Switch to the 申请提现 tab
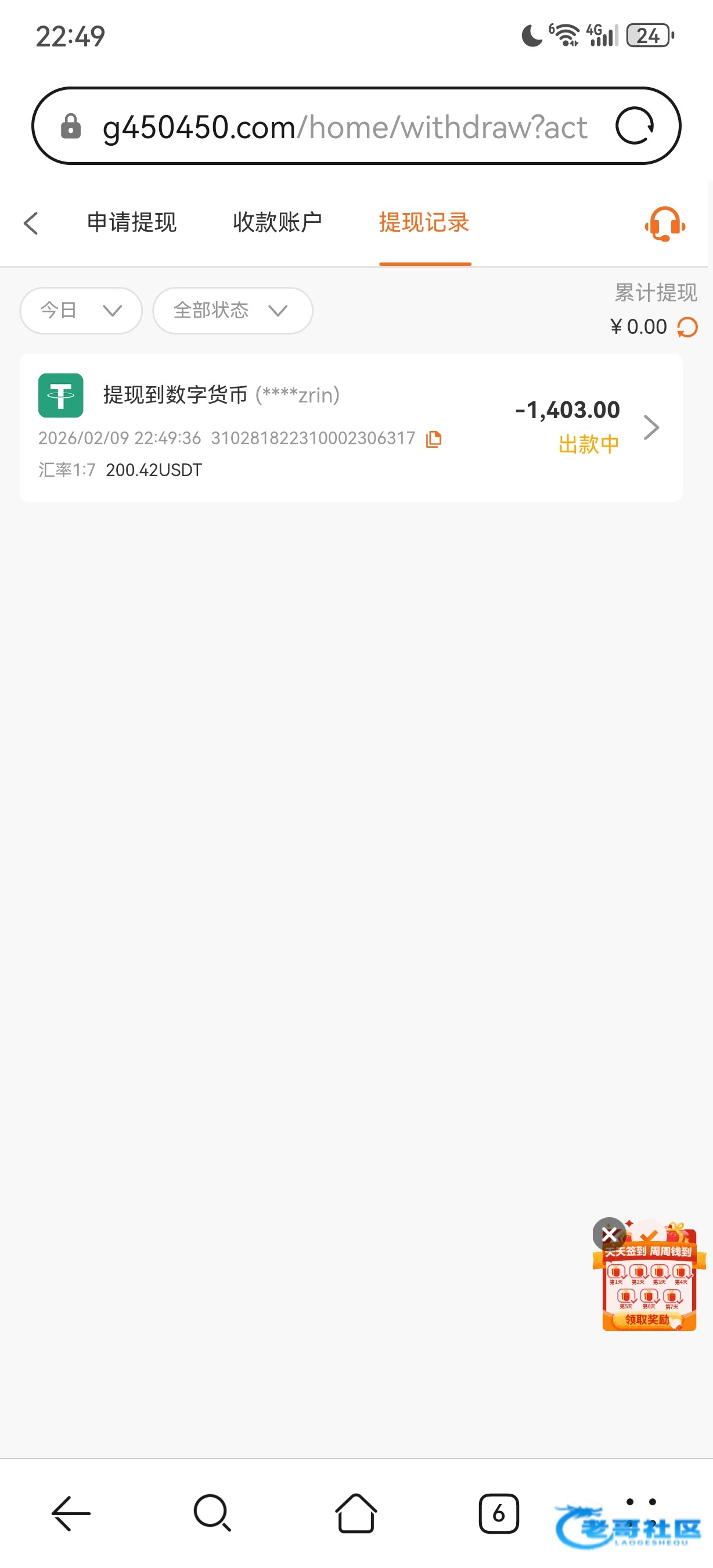Image resolution: width=713 pixels, height=1568 pixels. pos(131,223)
